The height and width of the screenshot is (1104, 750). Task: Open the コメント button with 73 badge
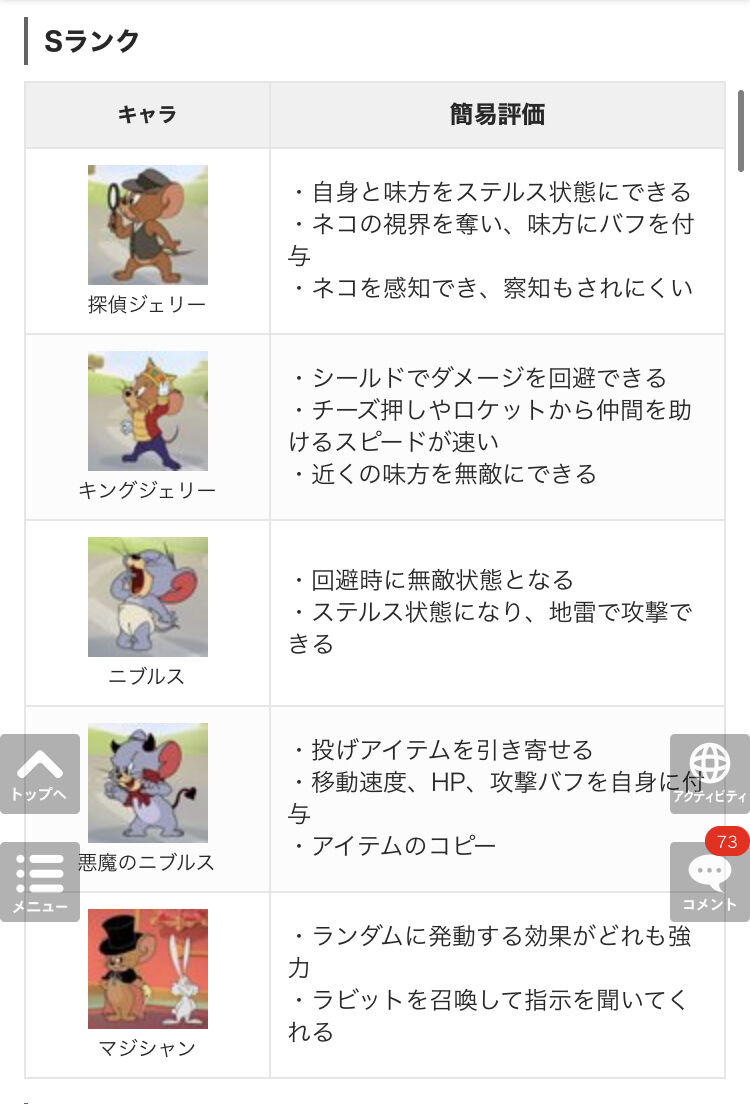pyautogui.click(x=710, y=882)
